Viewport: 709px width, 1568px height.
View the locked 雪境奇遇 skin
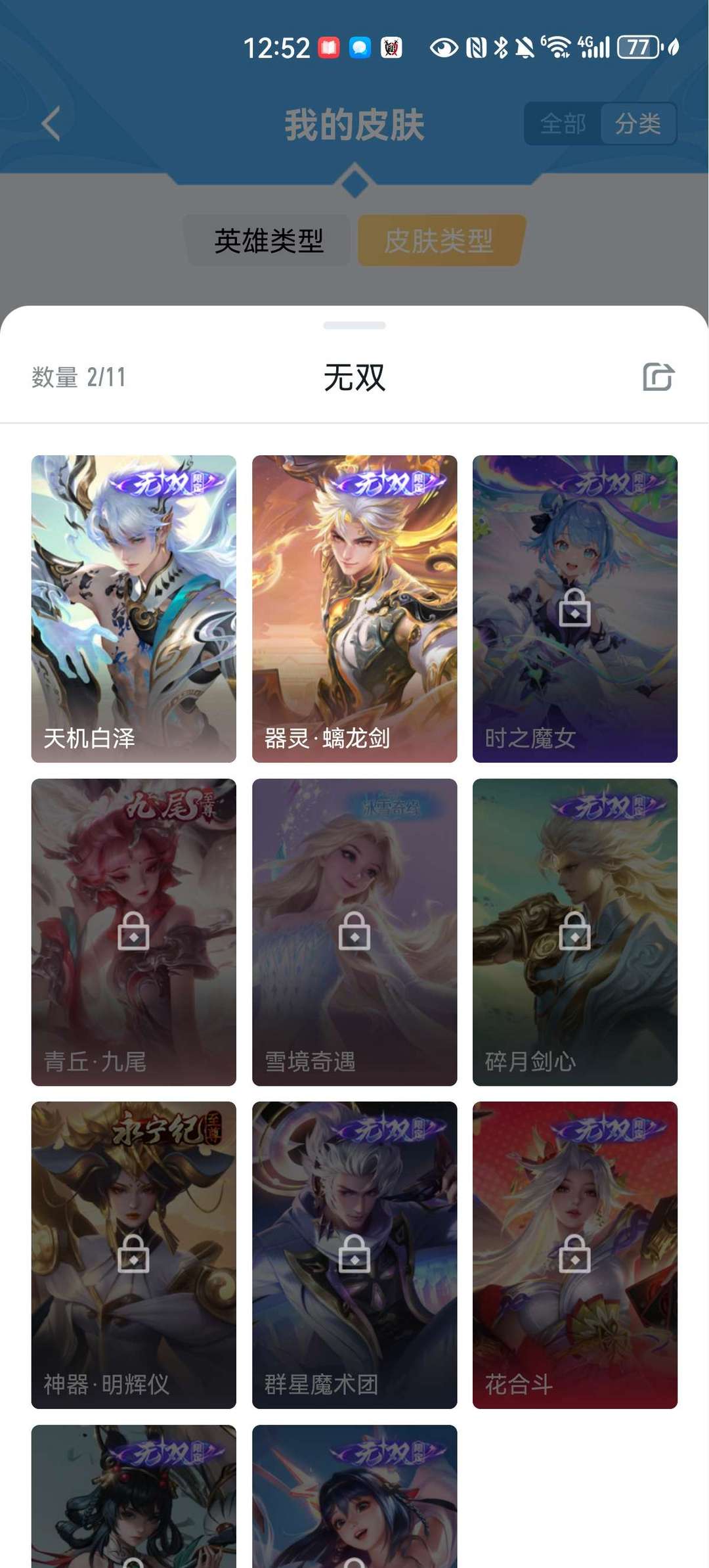click(x=354, y=931)
